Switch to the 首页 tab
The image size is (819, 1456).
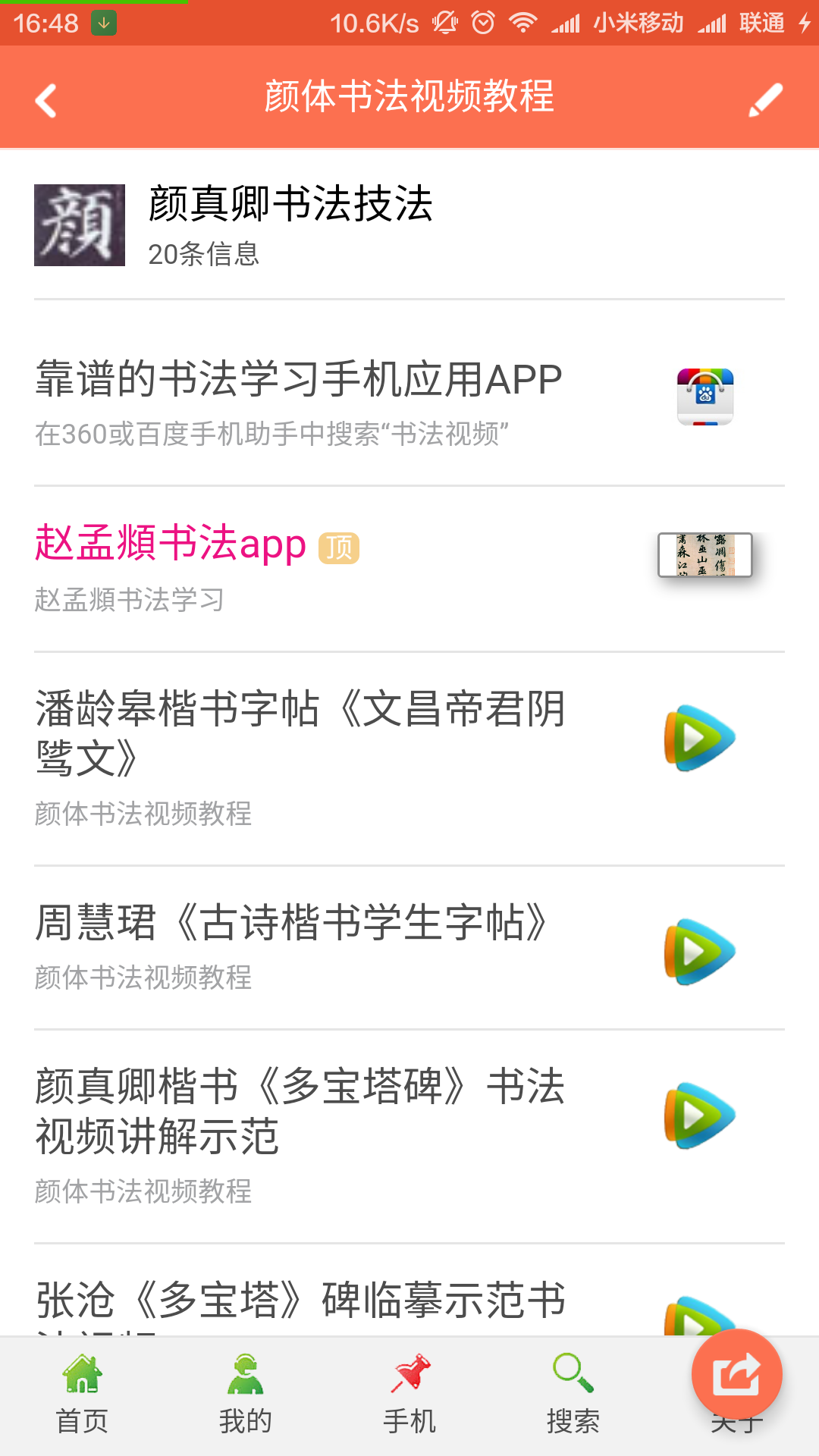pyautogui.click(x=82, y=1395)
